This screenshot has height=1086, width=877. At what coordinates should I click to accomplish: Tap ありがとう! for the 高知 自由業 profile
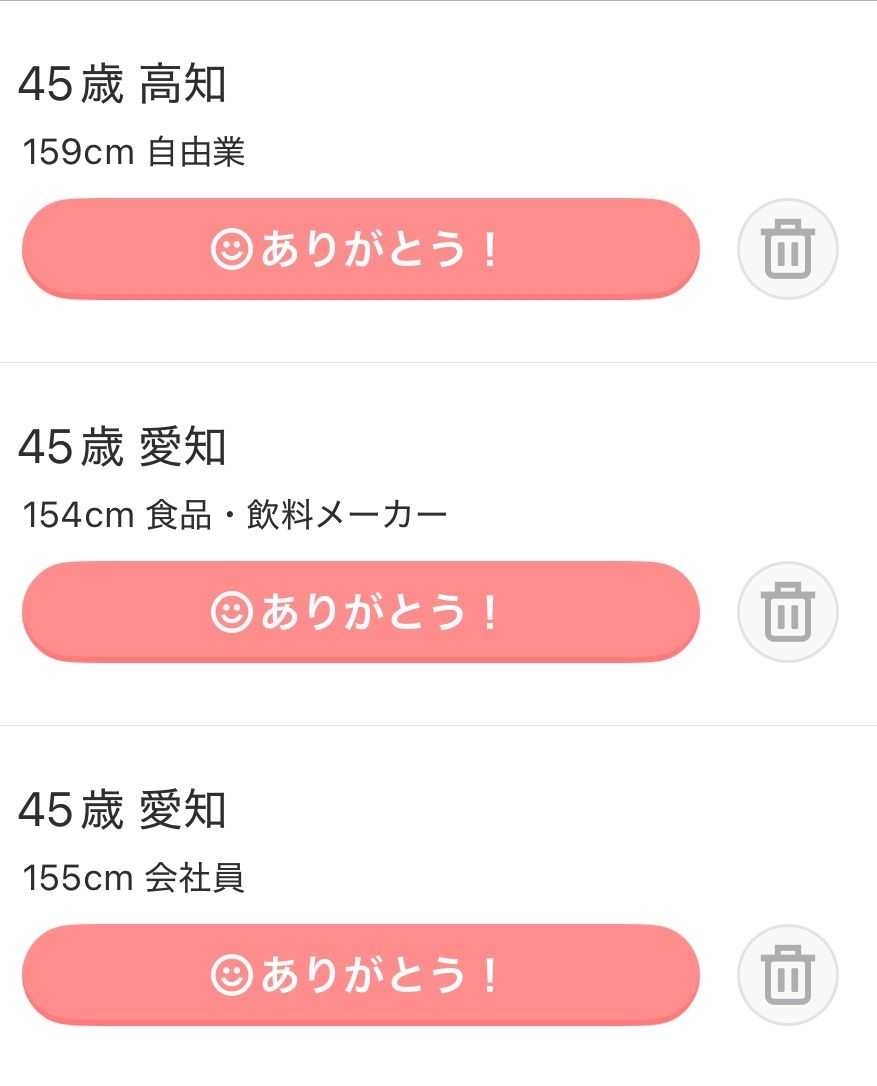[x=360, y=249]
